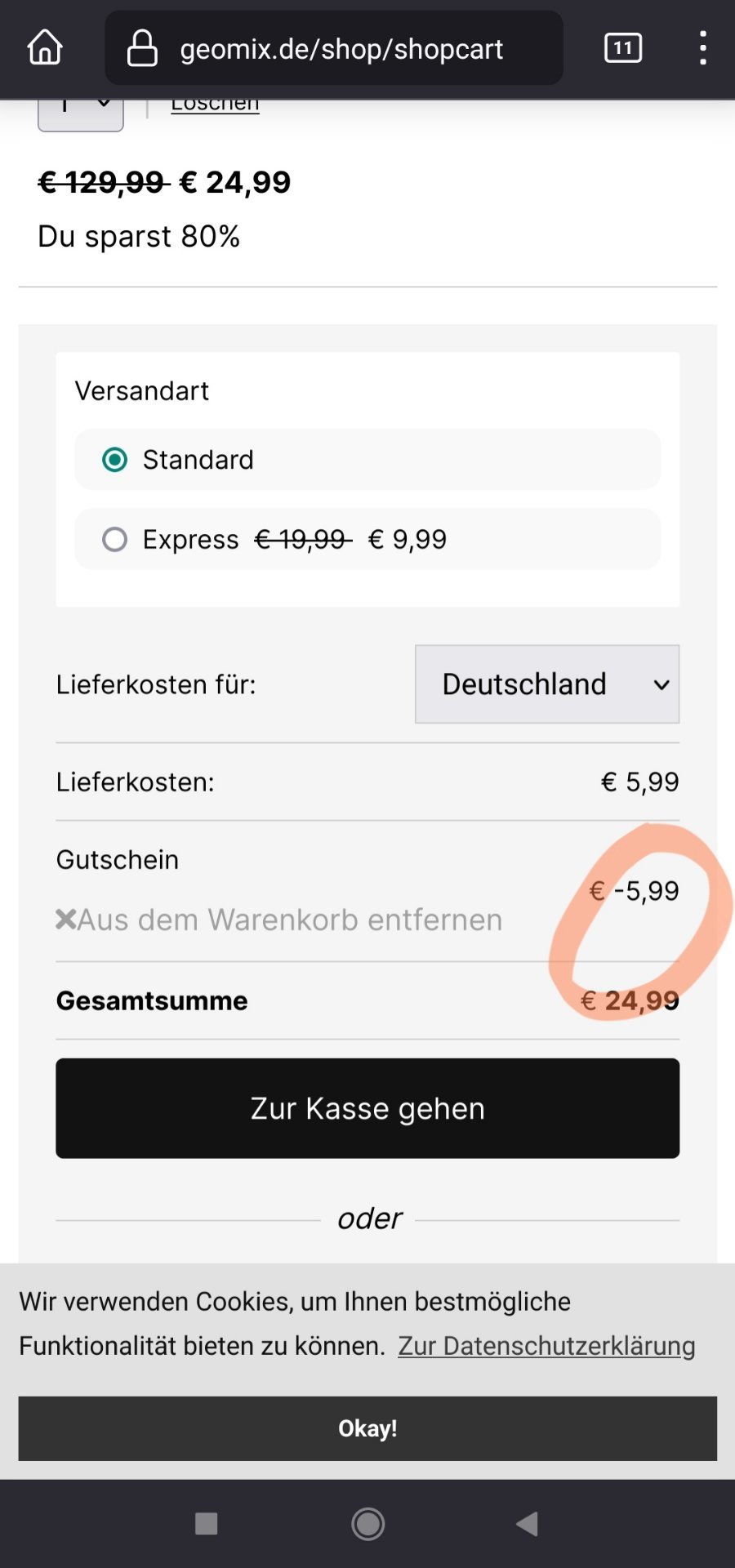Open the quantity dropdown for the item
This screenshot has width=735, height=1568.
[x=81, y=114]
